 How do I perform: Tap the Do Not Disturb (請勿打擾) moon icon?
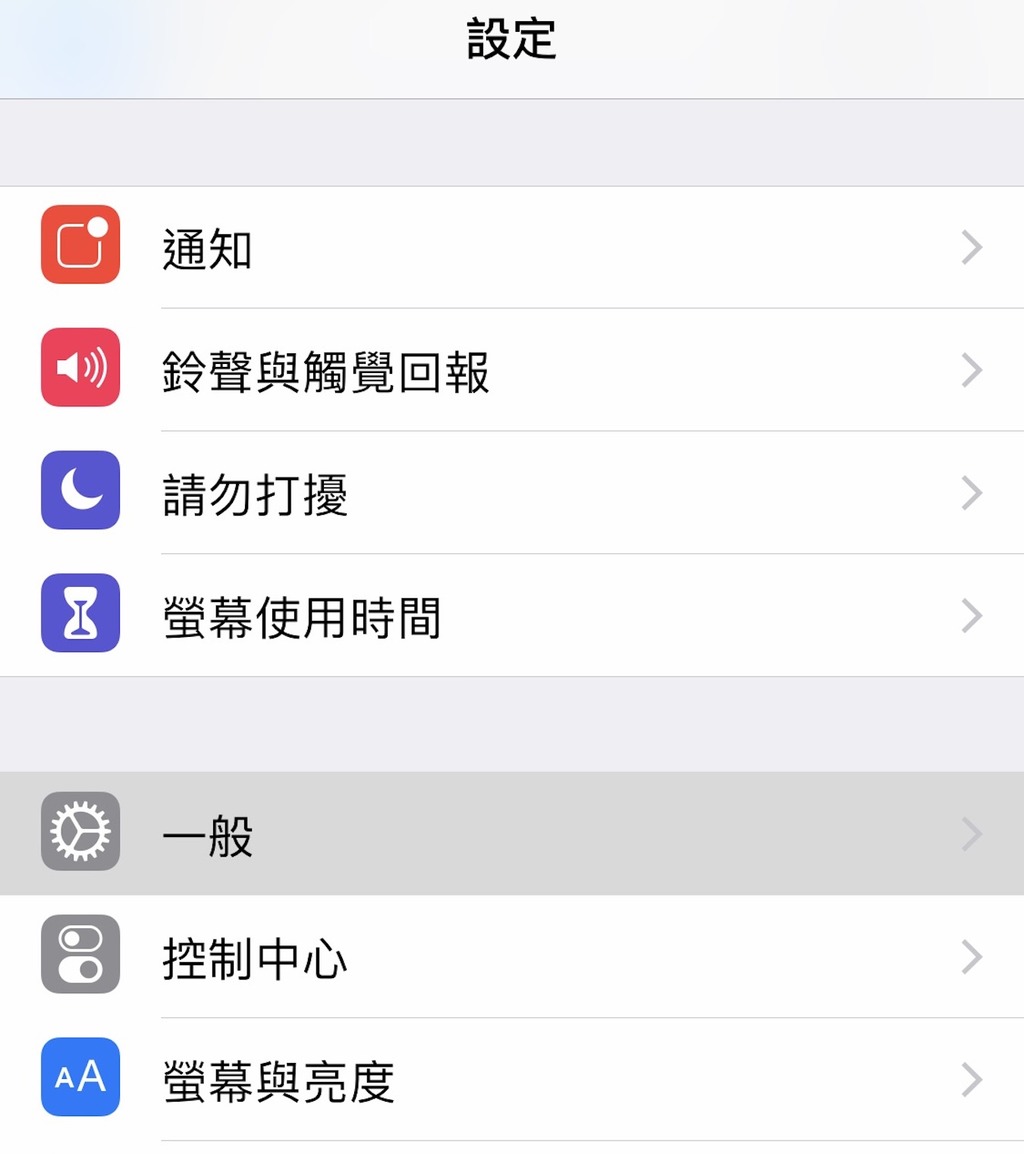(x=80, y=491)
